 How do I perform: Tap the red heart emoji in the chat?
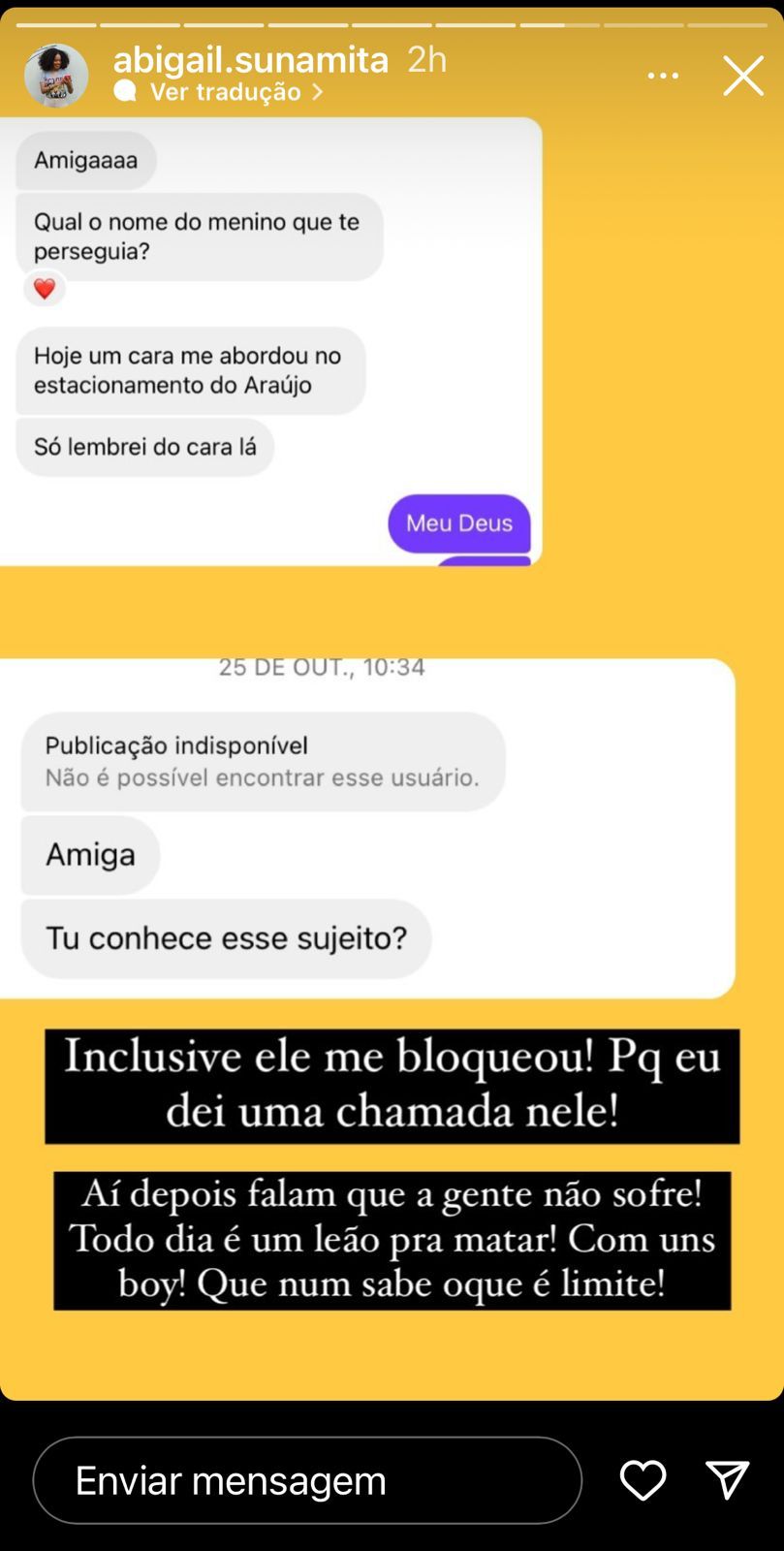(x=45, y=288)
